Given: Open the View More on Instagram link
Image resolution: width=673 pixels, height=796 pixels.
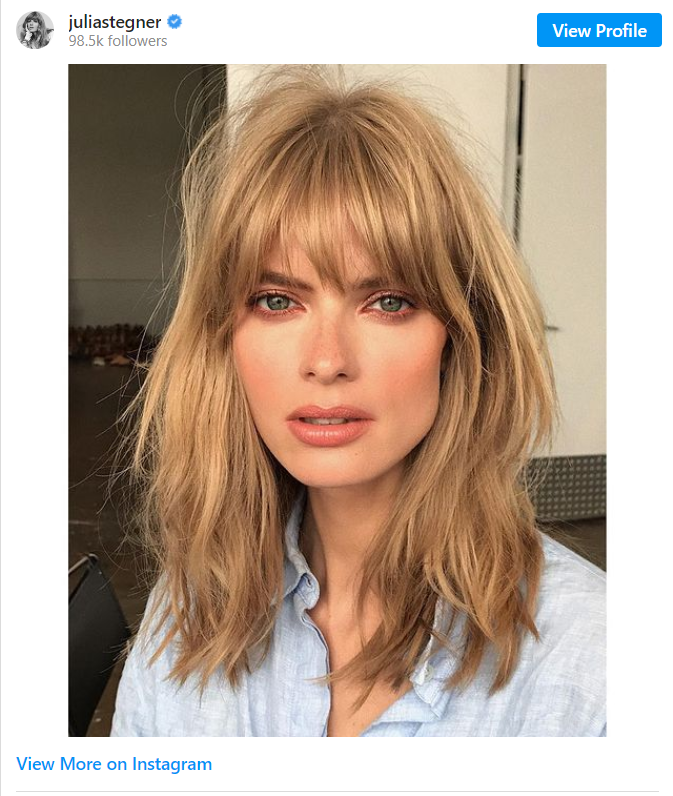Looking at the screenshot, I should coord(114,764).
